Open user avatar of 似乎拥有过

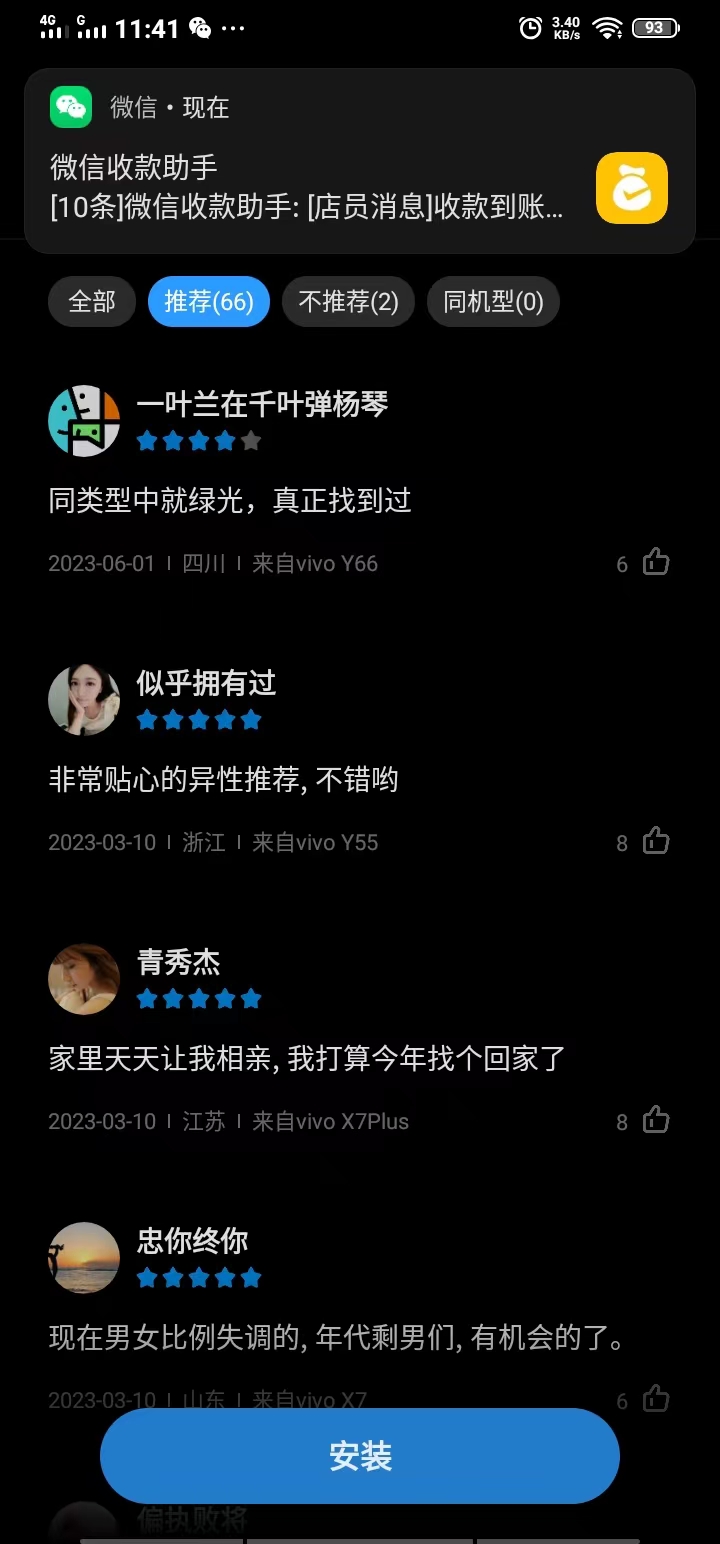point(84,699)
